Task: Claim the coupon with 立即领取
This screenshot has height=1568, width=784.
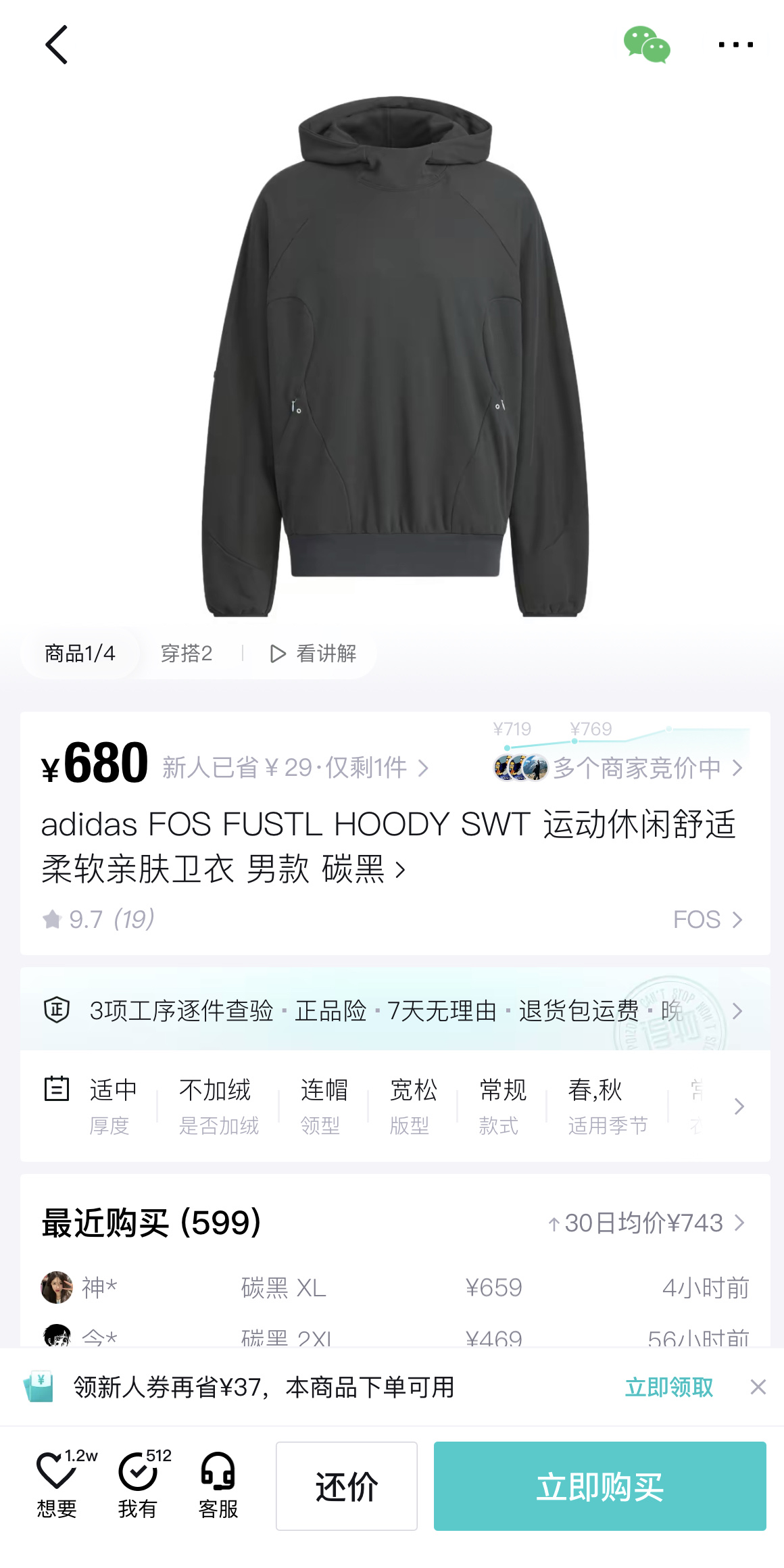Action: point(668,1388)
